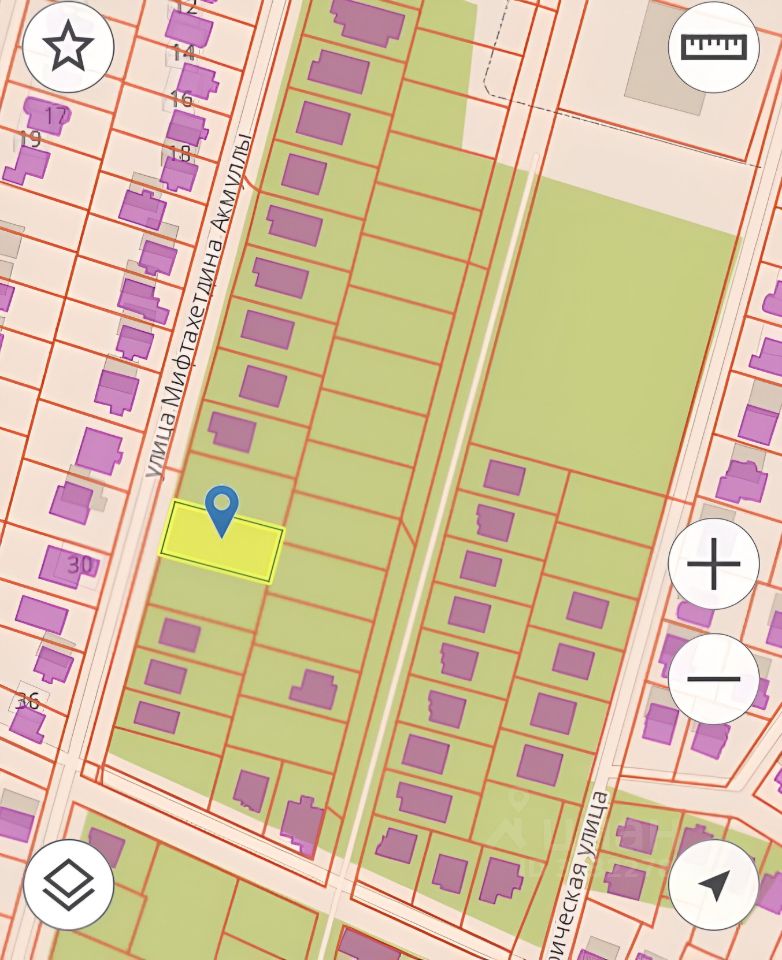Tap the blue pin on highlighted plot
This screenshot has height=960, width=782.
point(222,508)
